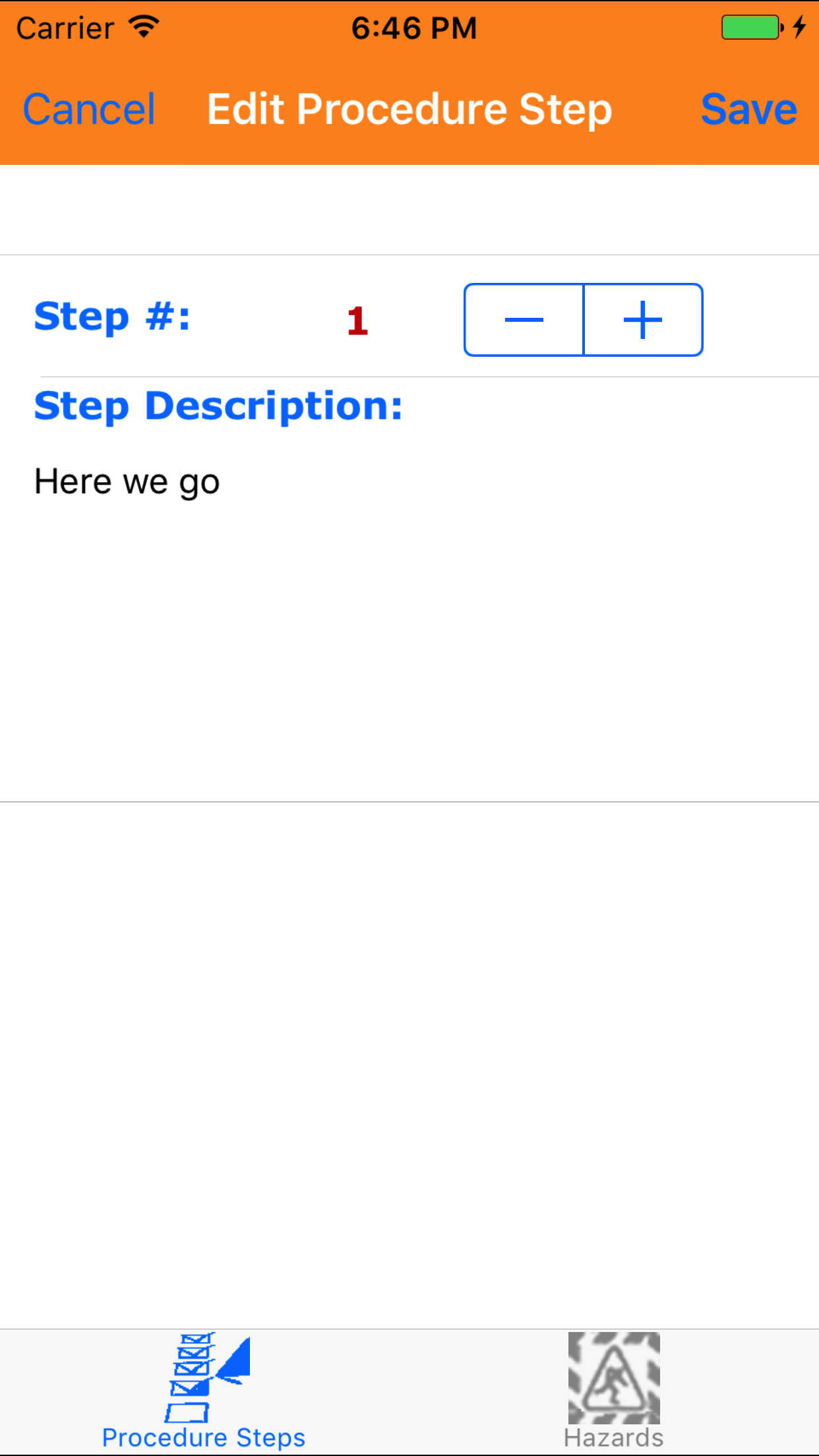
Task: Increase the step number with plus
Action: [643, 320]
